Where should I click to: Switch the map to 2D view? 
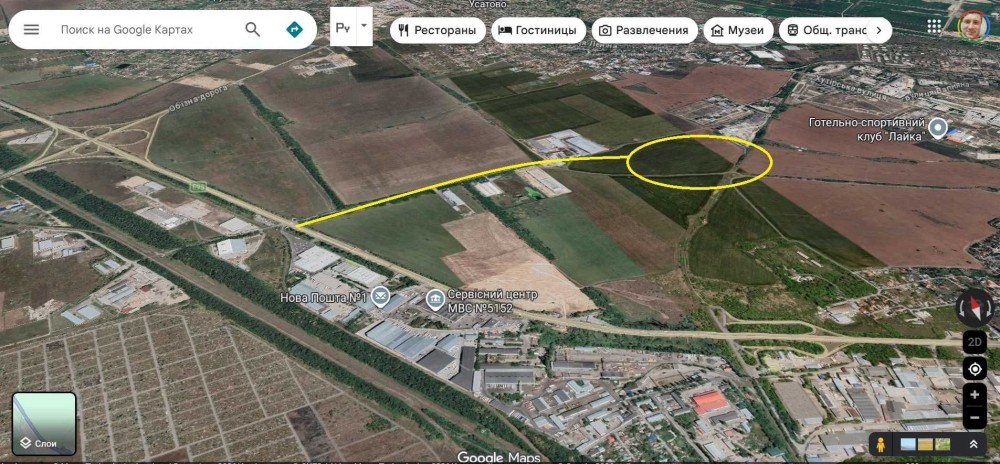click(974, 342)
